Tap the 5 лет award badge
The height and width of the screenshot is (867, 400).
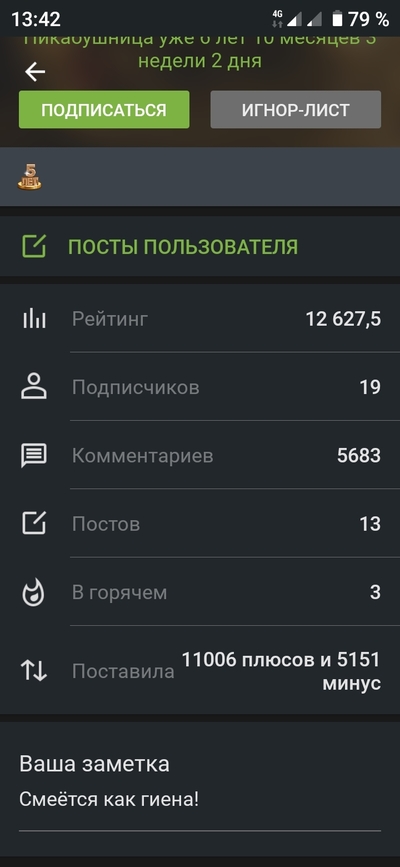(x=30, y=177)
